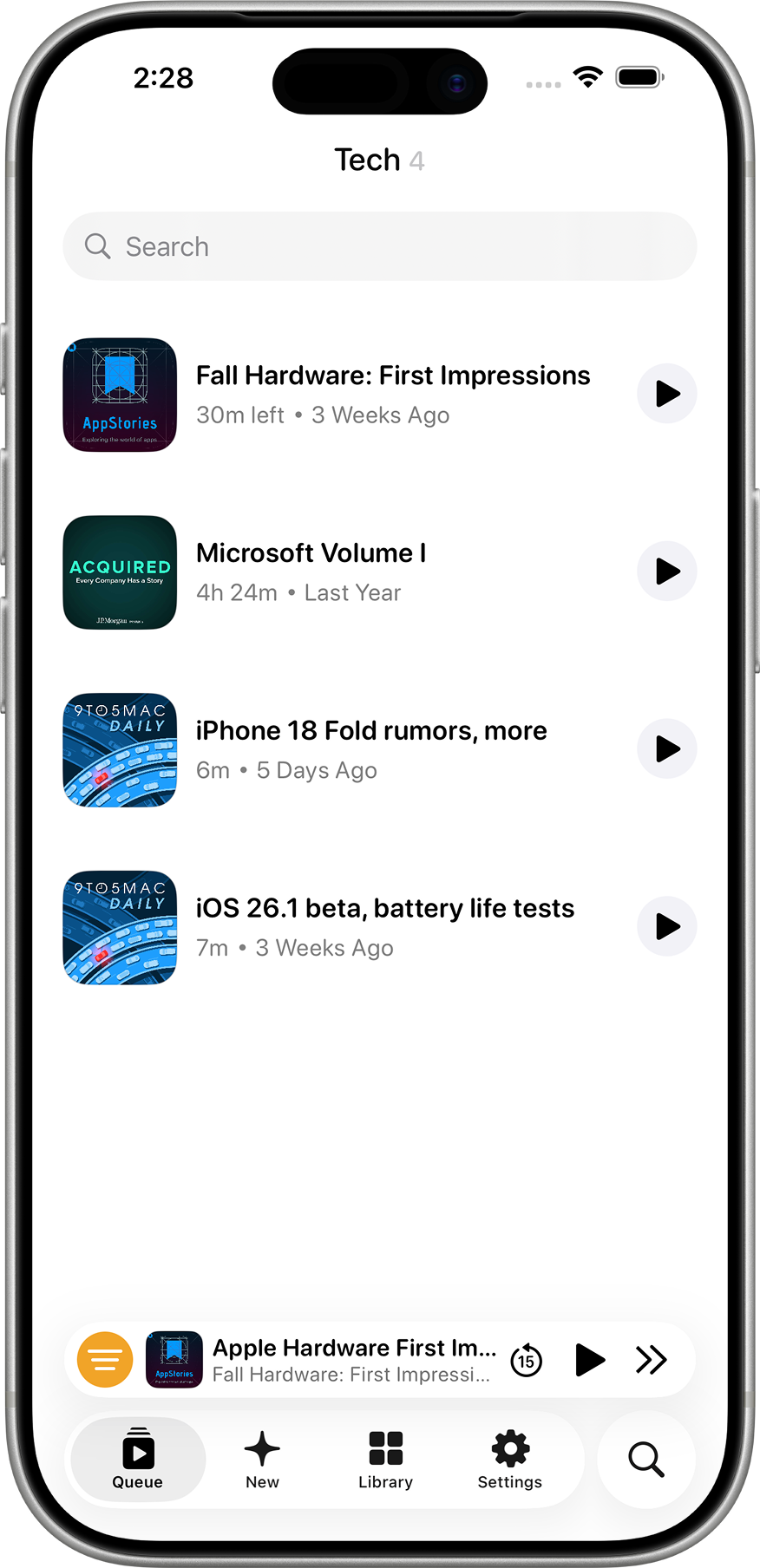
Task: Select the New sparkle icon in bottom bar
Action: coord(262,1460)
